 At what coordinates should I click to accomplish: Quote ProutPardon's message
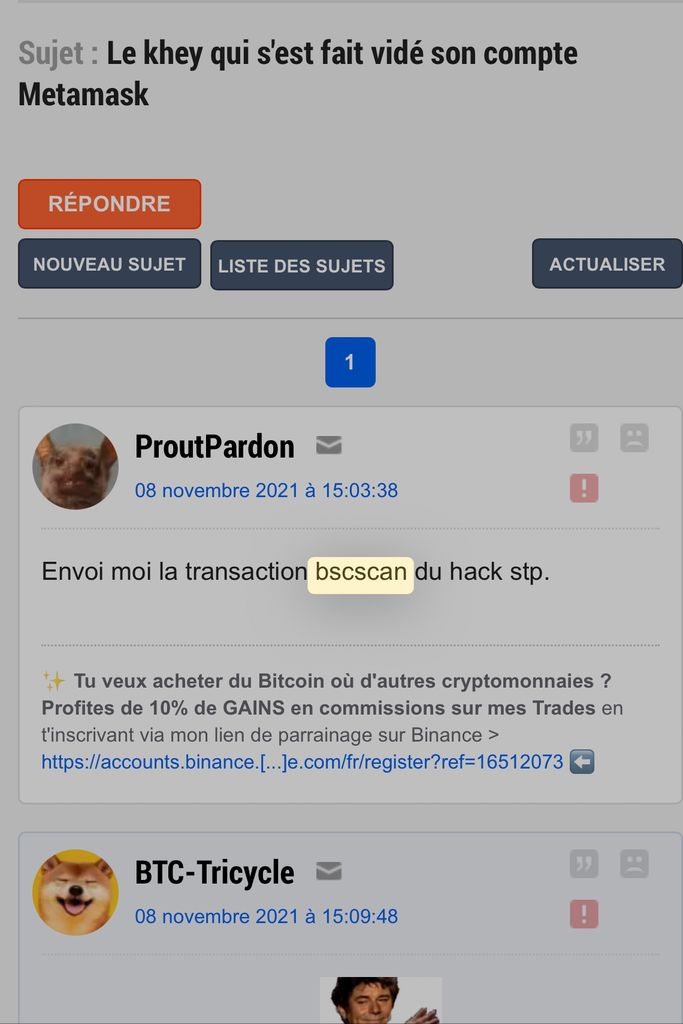(584, 438)
